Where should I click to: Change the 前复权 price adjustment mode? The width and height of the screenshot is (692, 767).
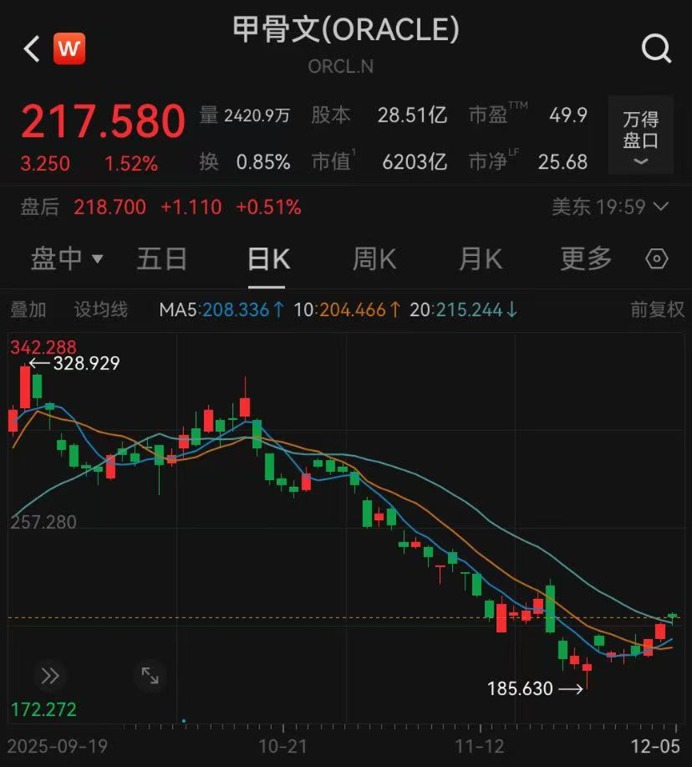[657, 310]
